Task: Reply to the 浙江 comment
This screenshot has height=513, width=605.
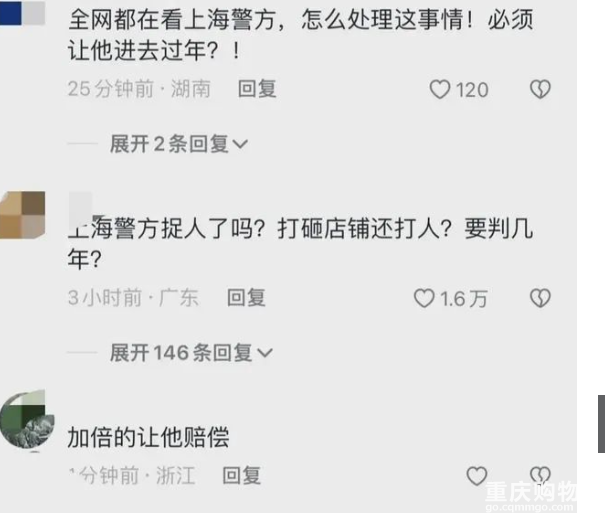Action: [241, 475]
